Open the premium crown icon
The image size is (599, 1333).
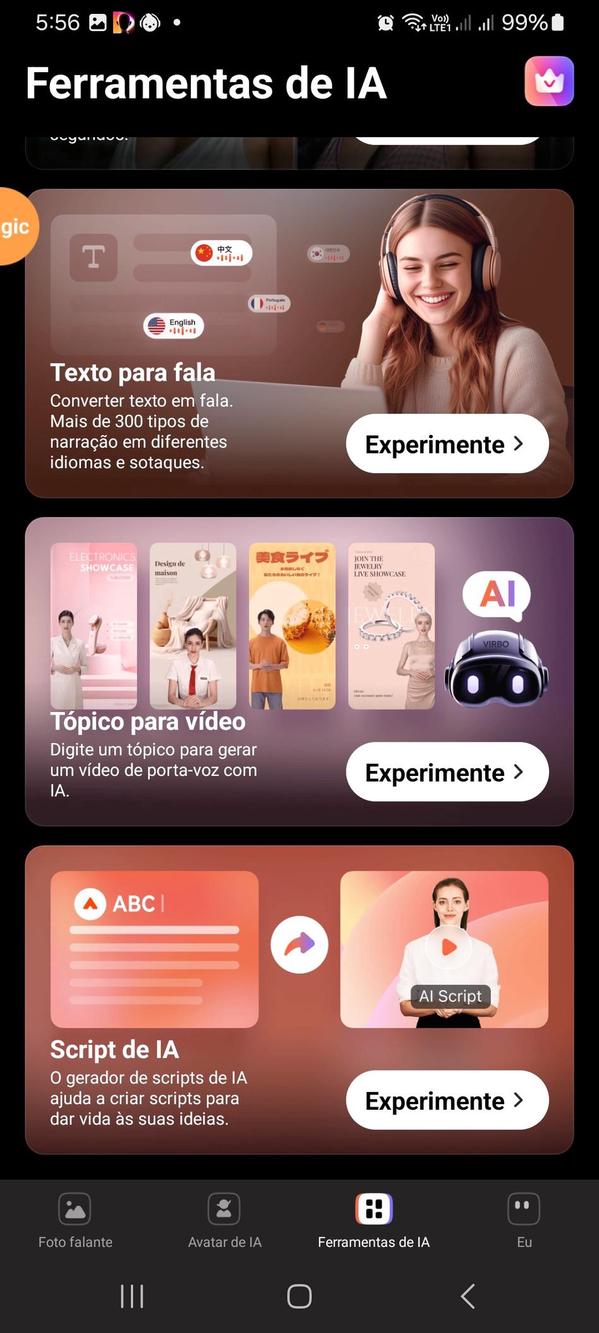click(x=549, y=81)
